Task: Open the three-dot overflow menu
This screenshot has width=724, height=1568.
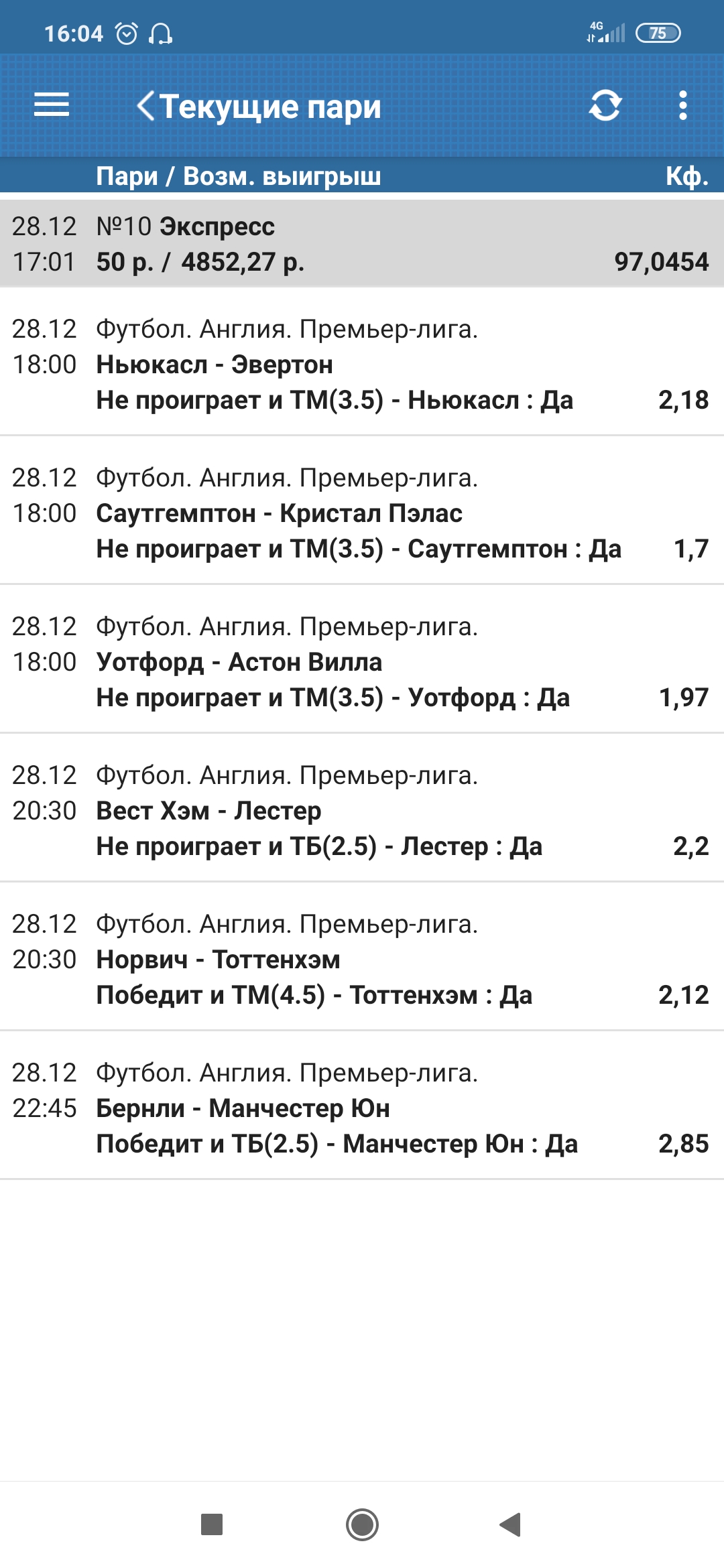Action: pos(682,106)
